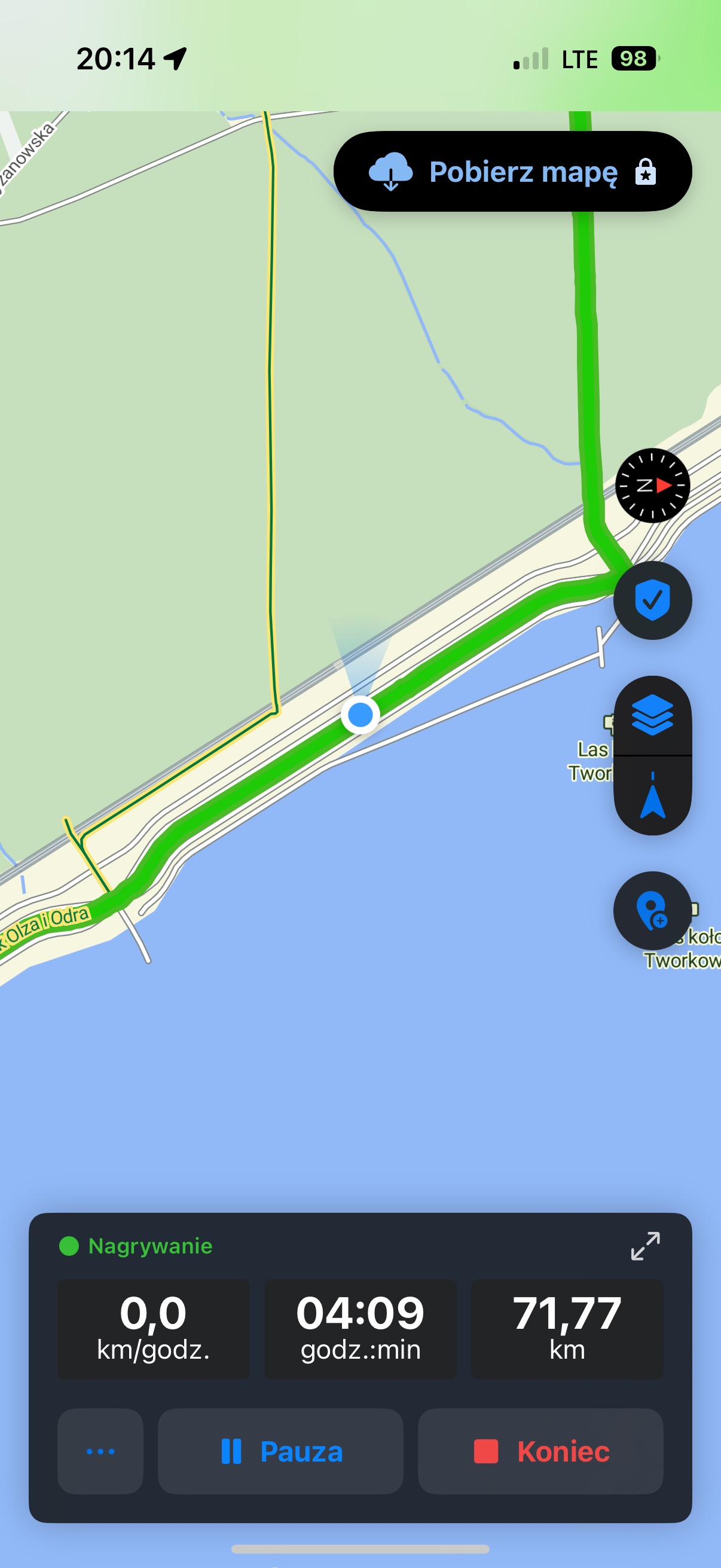Open the map layers selector
This screenshot has width=721, height=1568.
click(652, 715)
